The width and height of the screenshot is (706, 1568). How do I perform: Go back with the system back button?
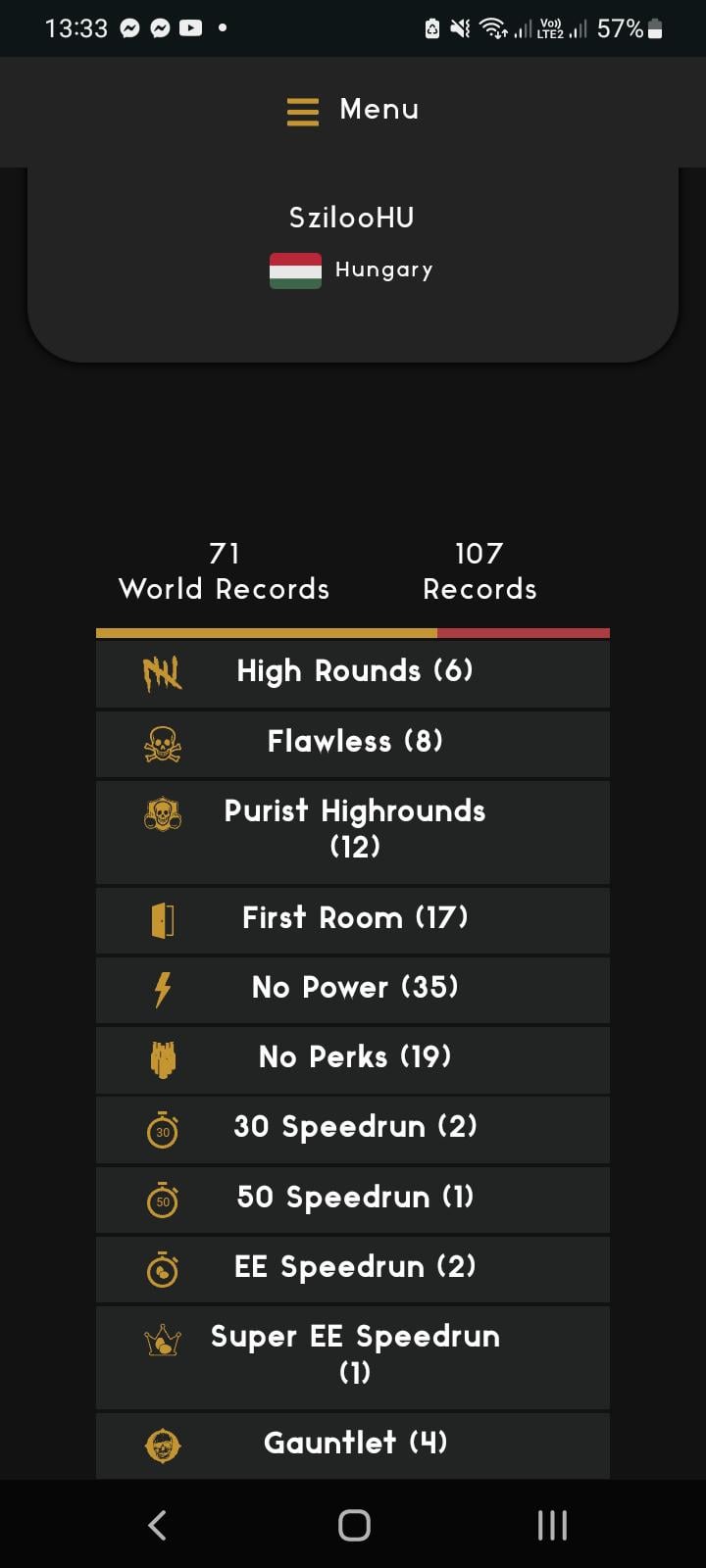157,1525
